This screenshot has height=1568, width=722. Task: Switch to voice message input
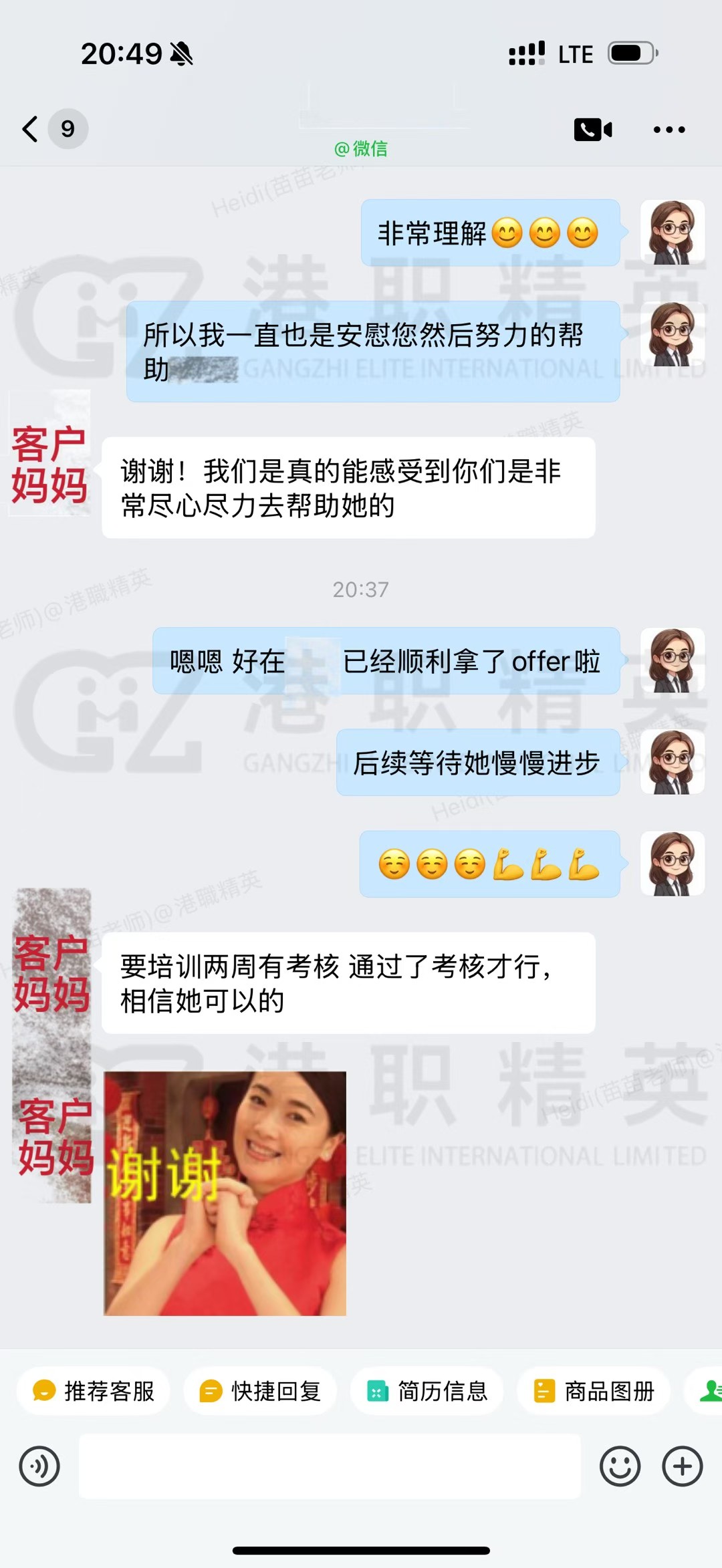tap(39, 1466)
